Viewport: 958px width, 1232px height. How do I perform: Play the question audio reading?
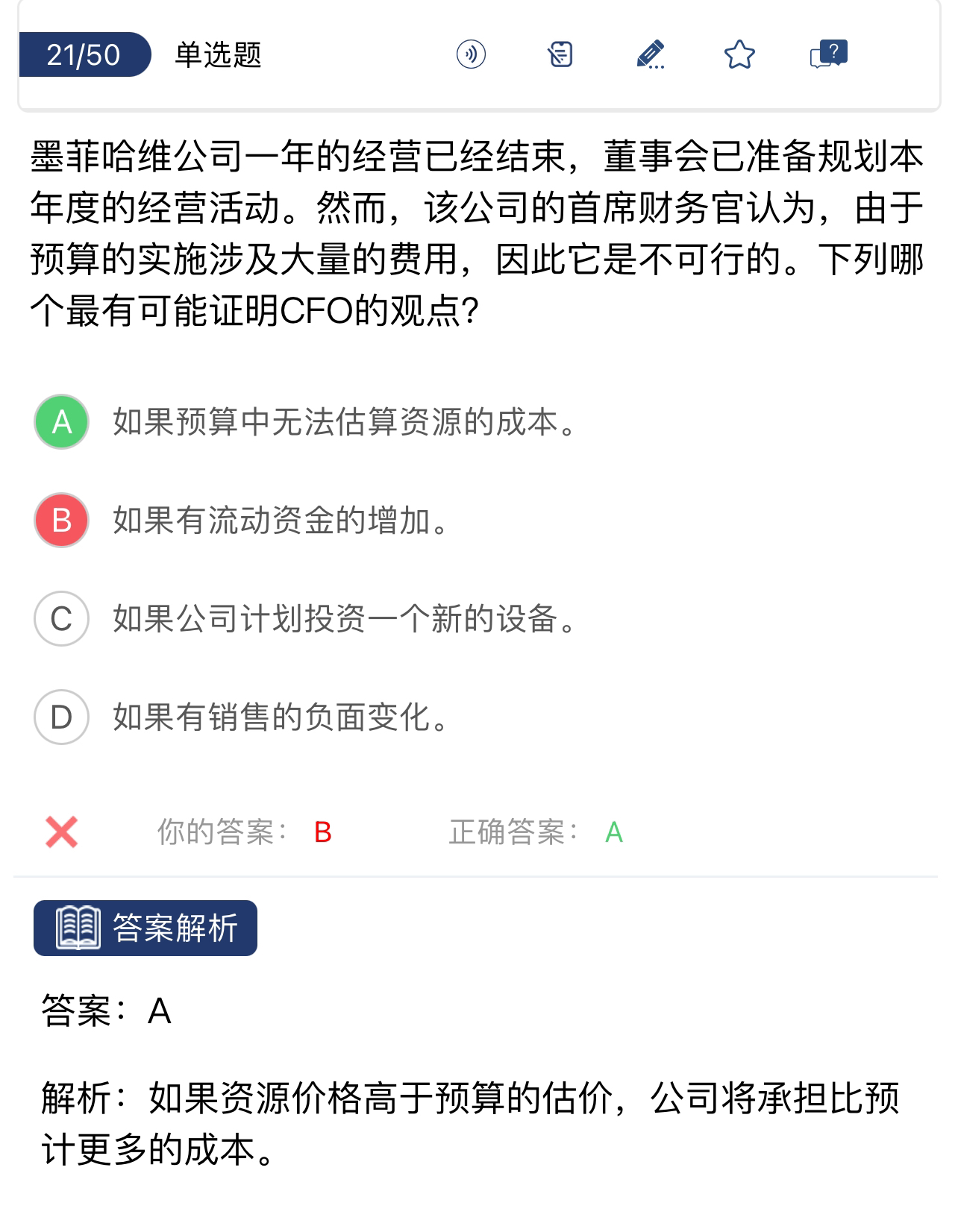click(x=471, y=54)
